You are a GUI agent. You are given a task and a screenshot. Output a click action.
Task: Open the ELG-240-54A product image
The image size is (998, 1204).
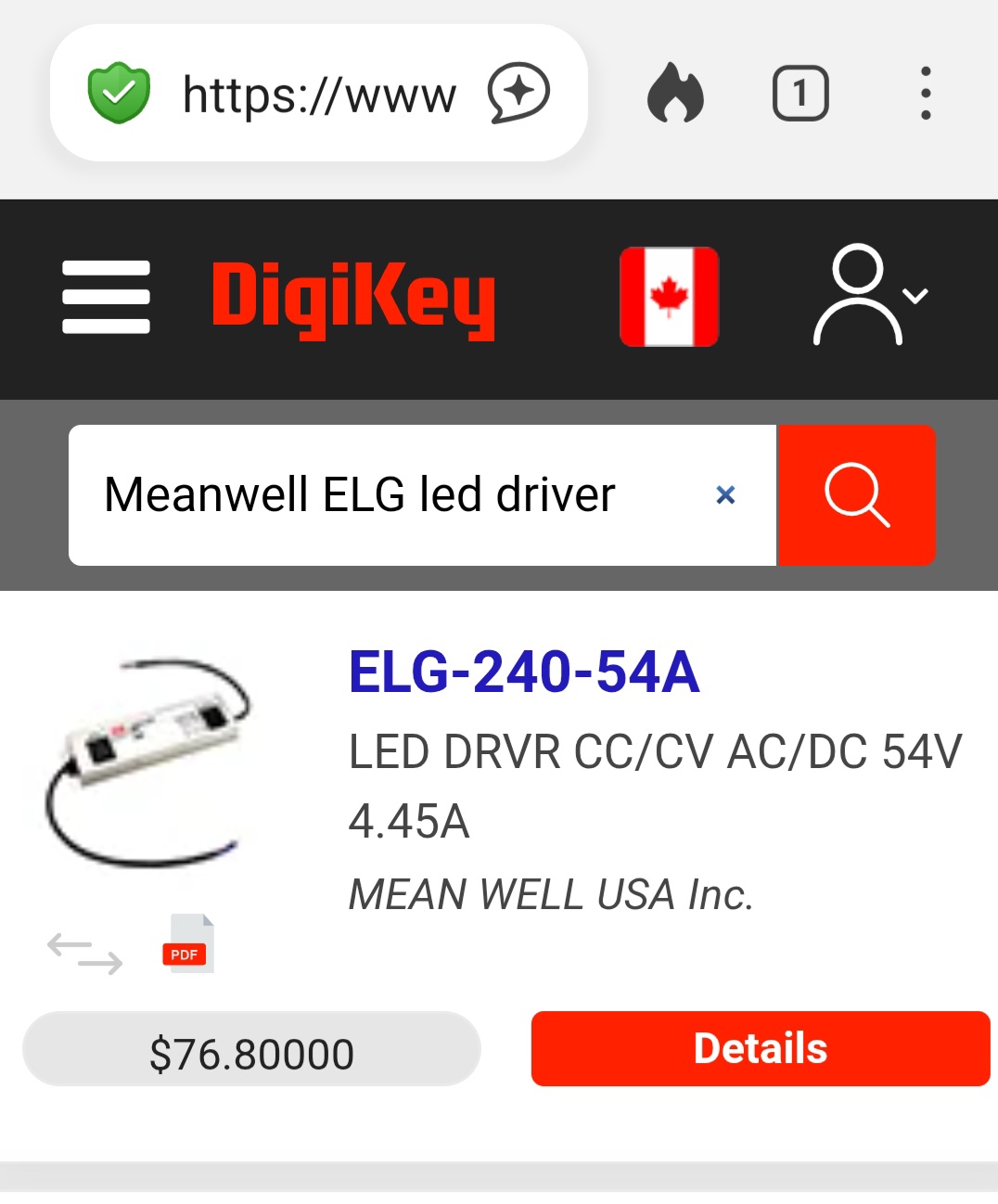pos(148,761)
